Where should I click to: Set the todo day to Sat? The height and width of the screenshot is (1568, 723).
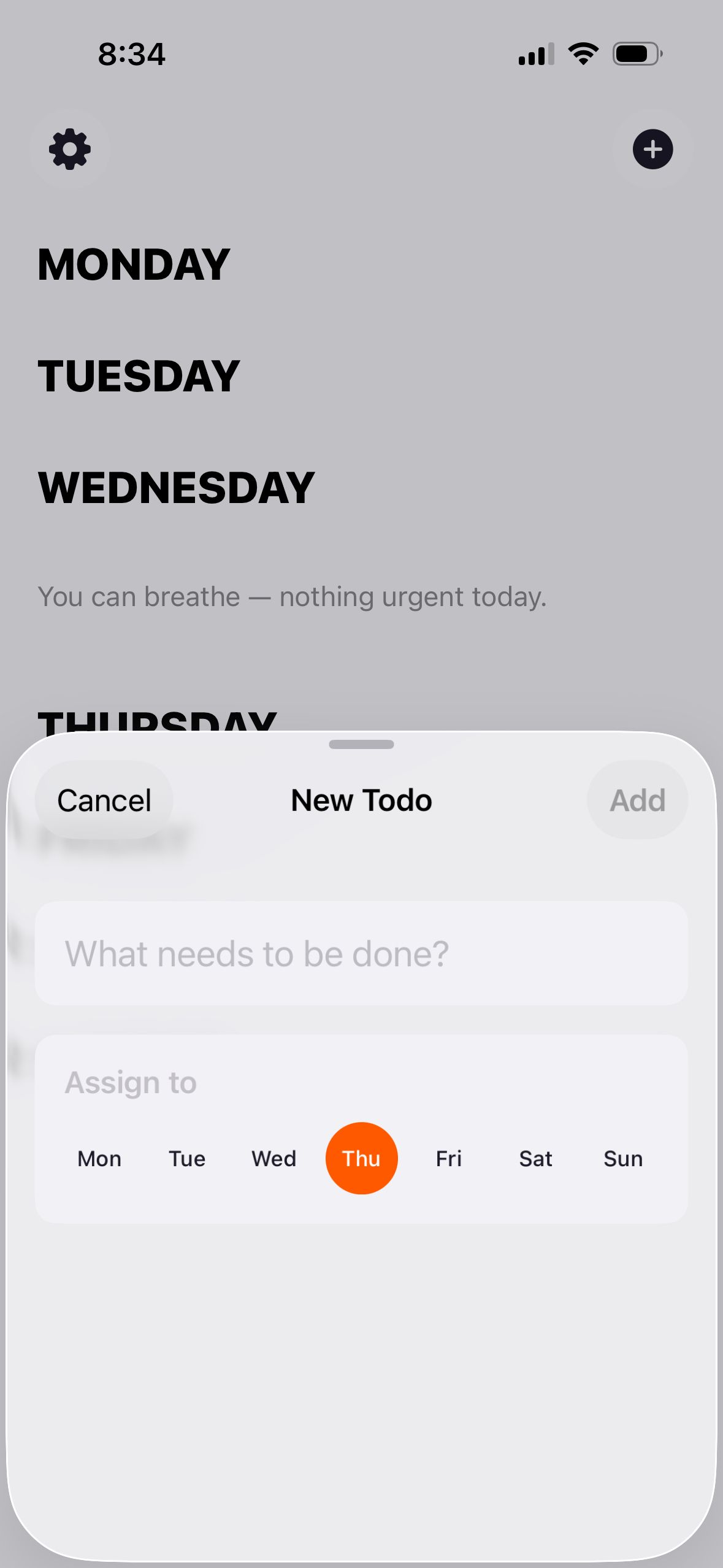coord(535,1158)
